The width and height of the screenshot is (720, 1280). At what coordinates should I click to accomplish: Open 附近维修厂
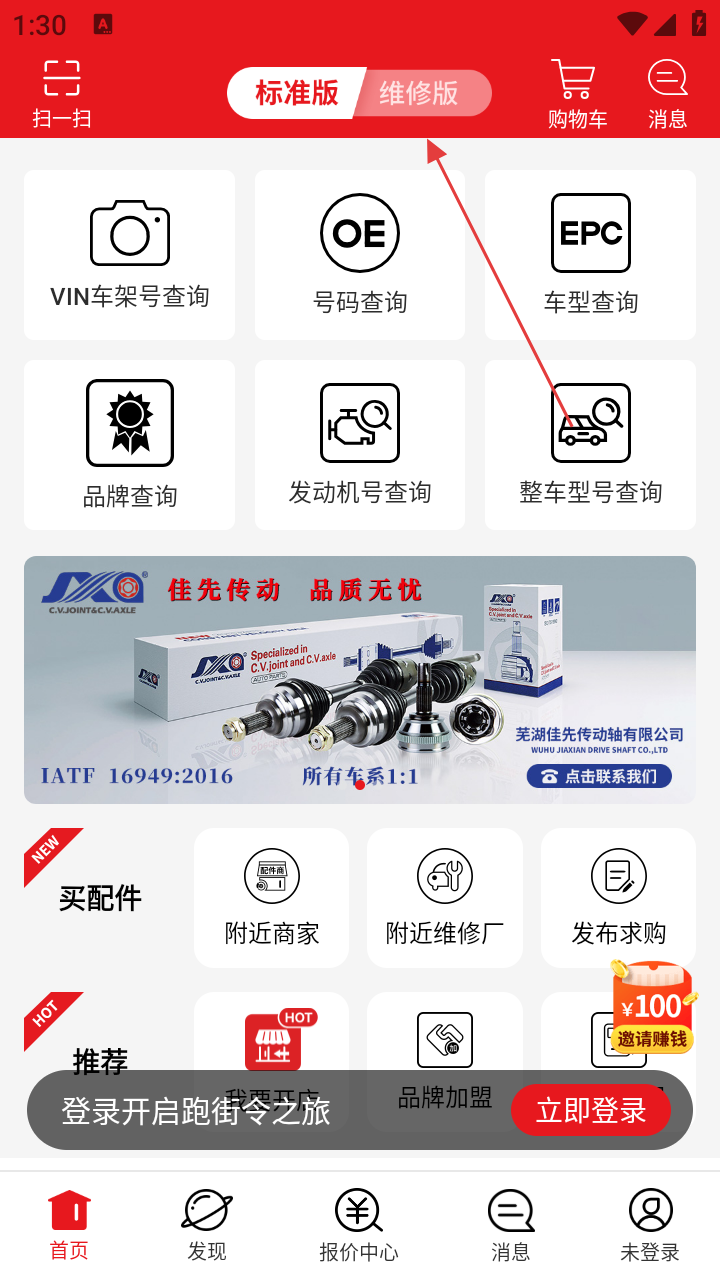click(445, 898)
